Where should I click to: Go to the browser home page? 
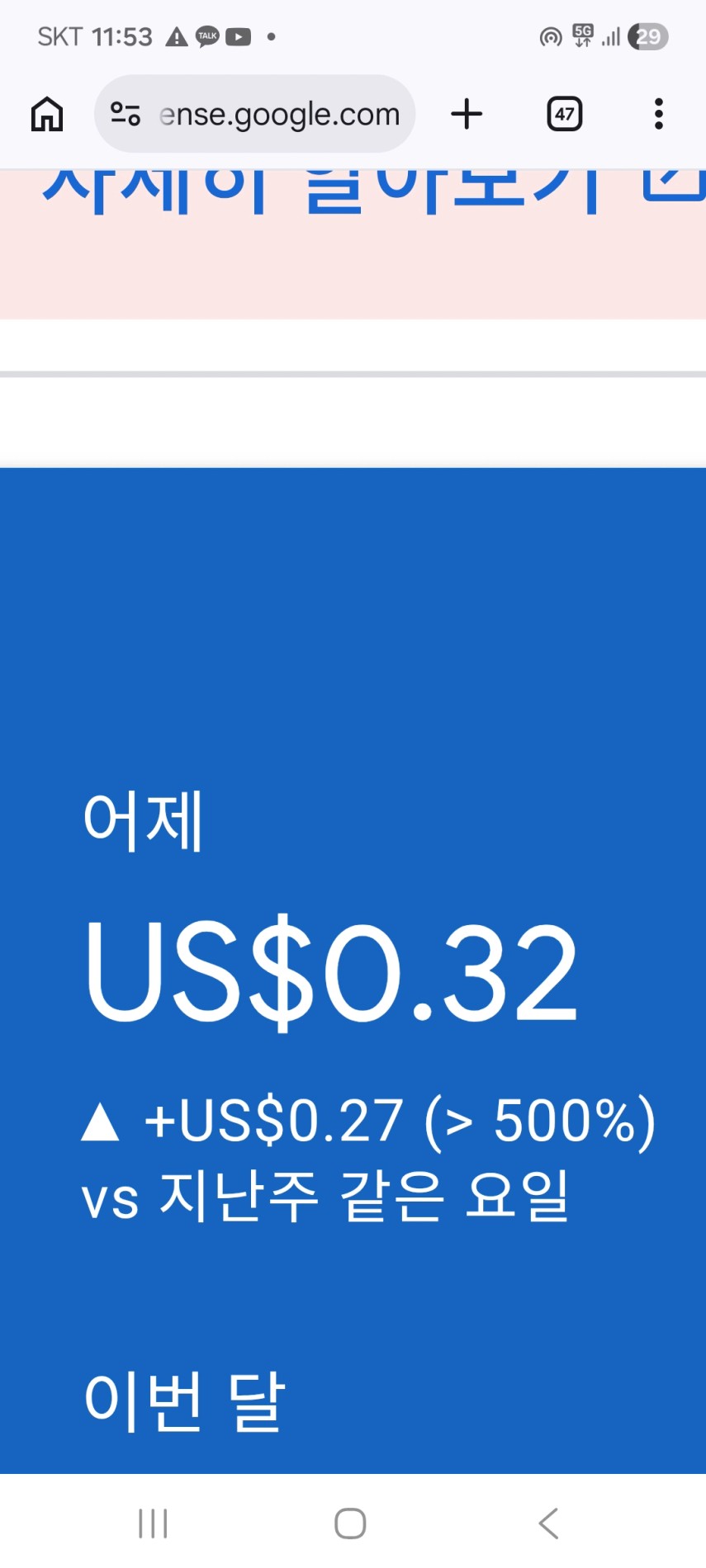[47, 114]
